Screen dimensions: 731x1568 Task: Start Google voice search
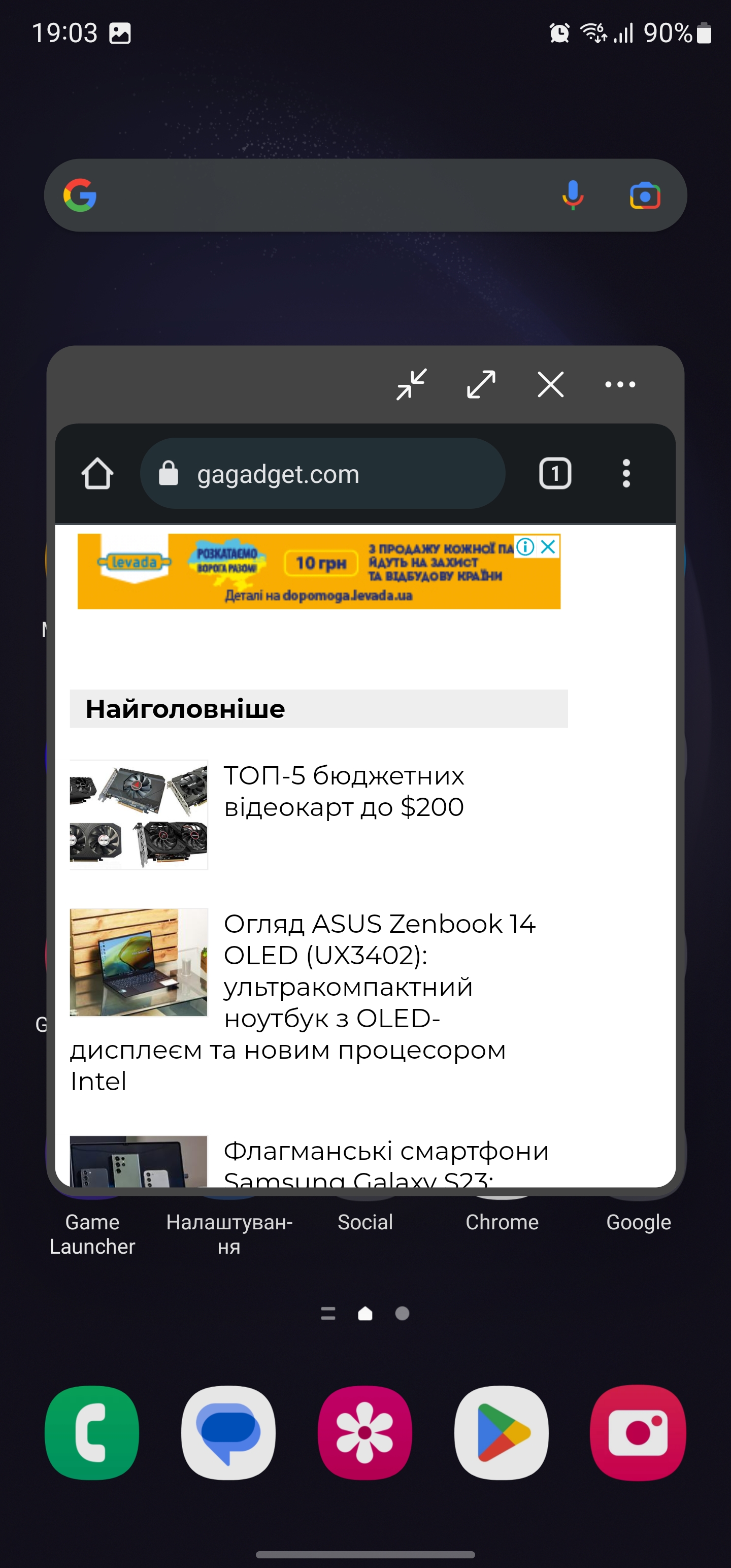coord(572,195)
